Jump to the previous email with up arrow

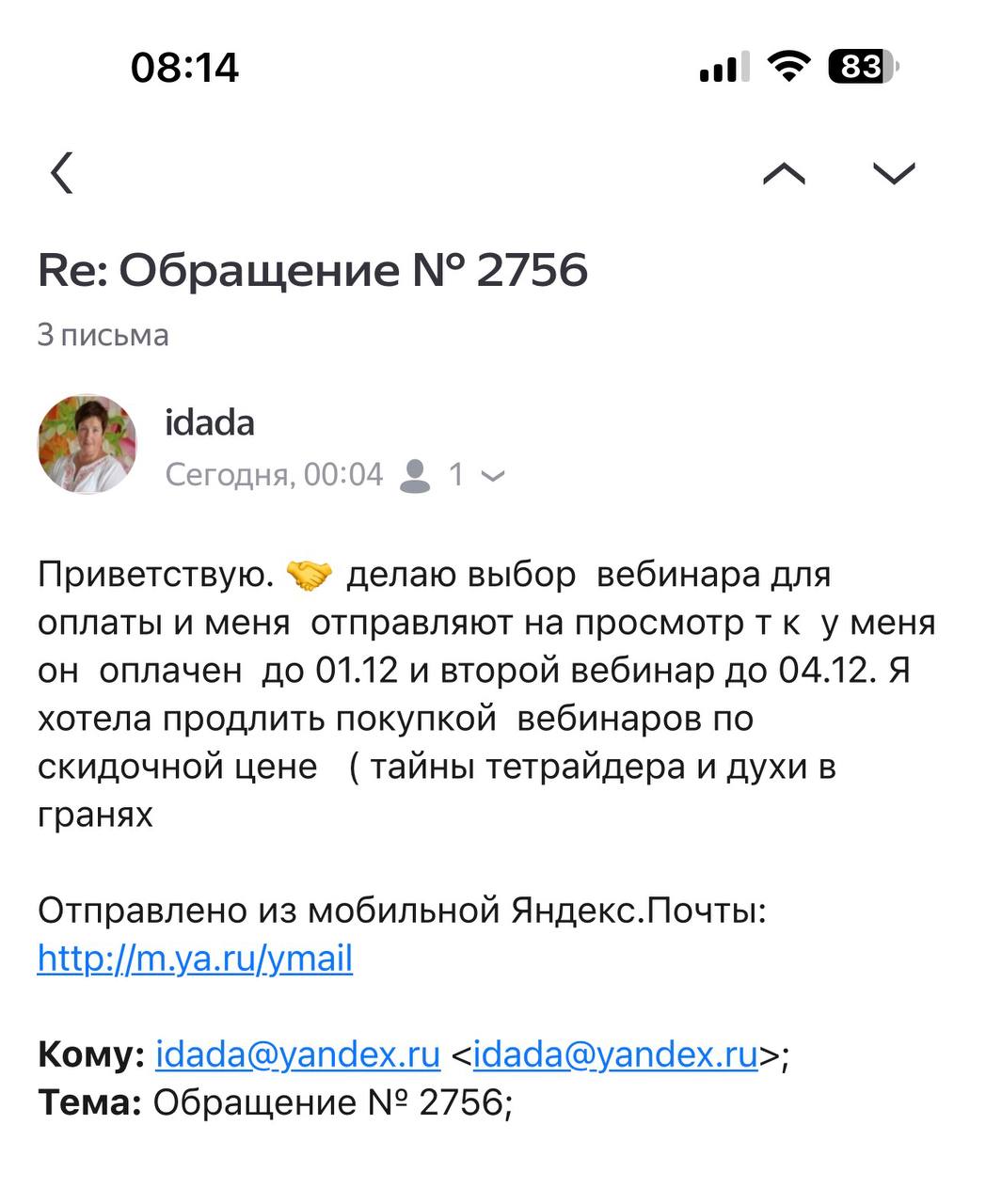click(x=784, y=173)
